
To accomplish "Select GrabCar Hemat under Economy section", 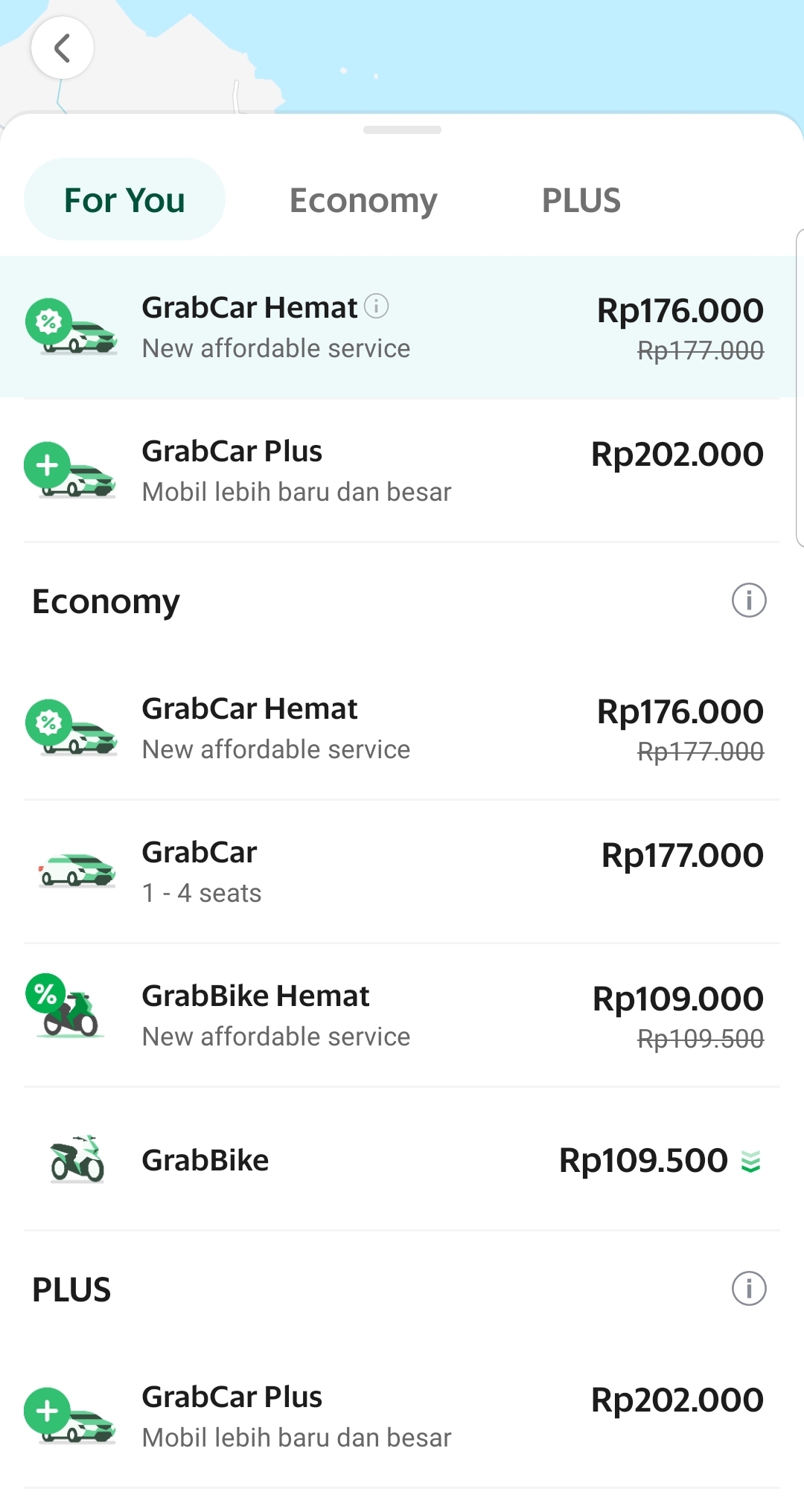I will pos(402,728).
